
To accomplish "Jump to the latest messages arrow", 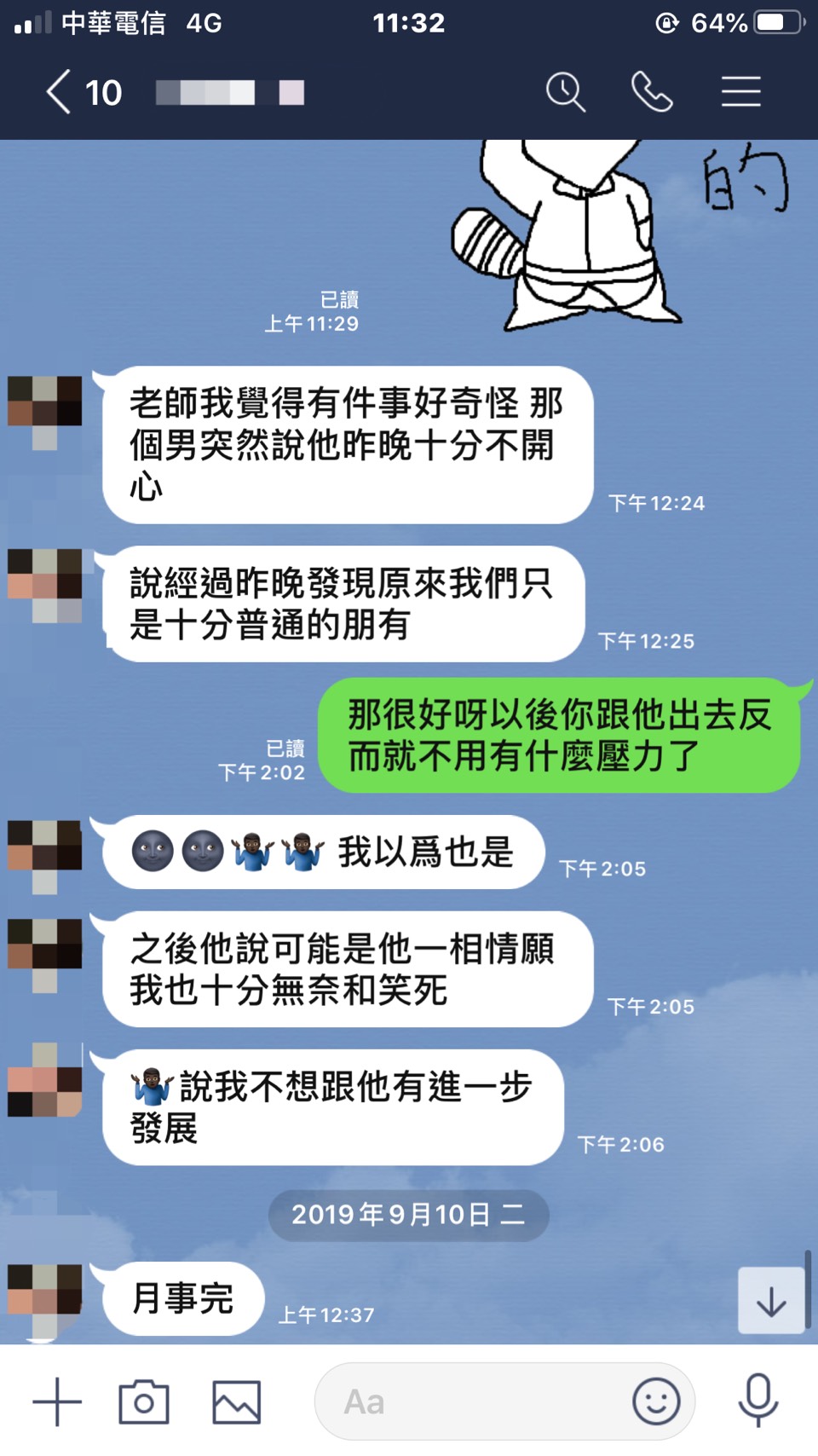I will coord(771,1301).
